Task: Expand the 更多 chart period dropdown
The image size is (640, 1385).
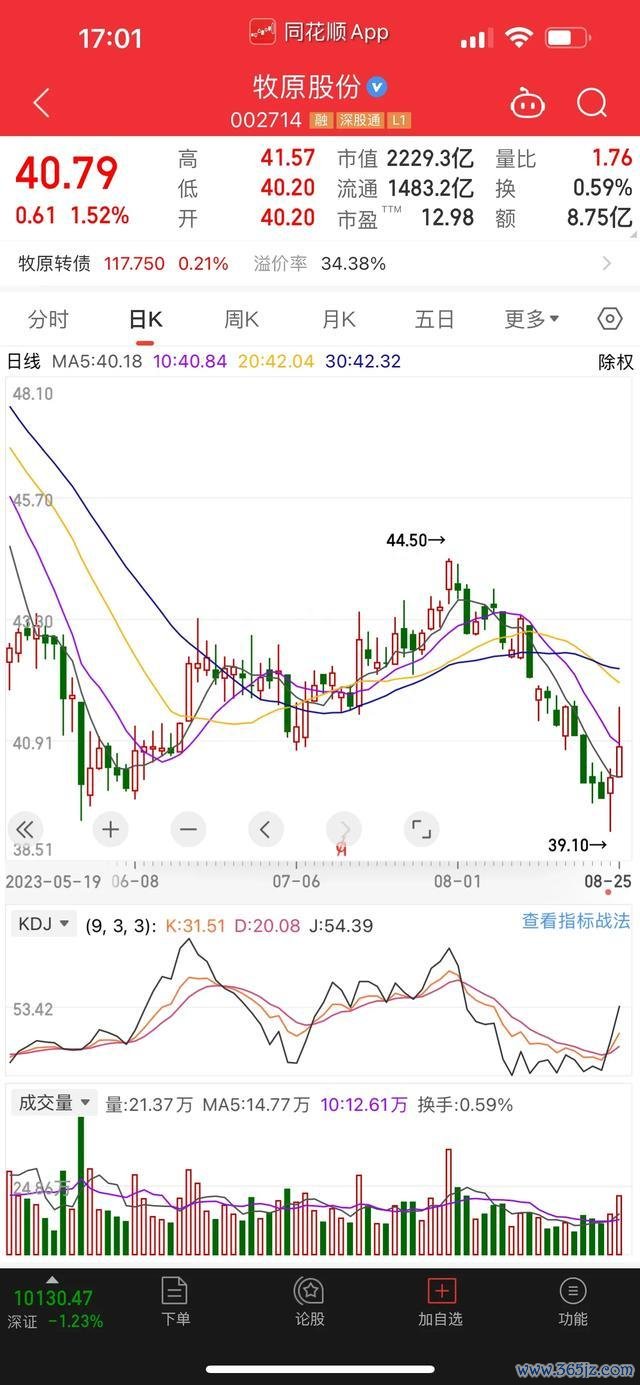Action: tap(531, 319)
